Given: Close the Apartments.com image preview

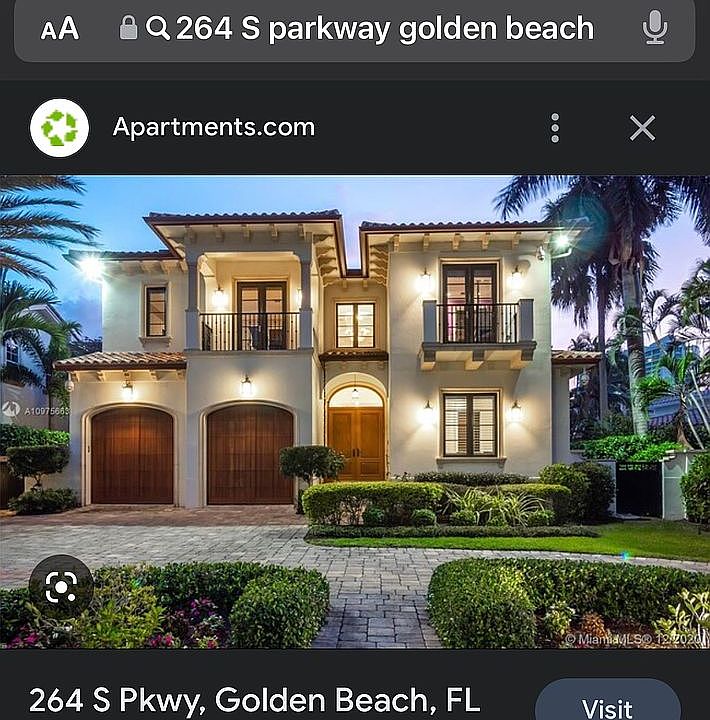Looking at the screenshot, I should point(642,127).
